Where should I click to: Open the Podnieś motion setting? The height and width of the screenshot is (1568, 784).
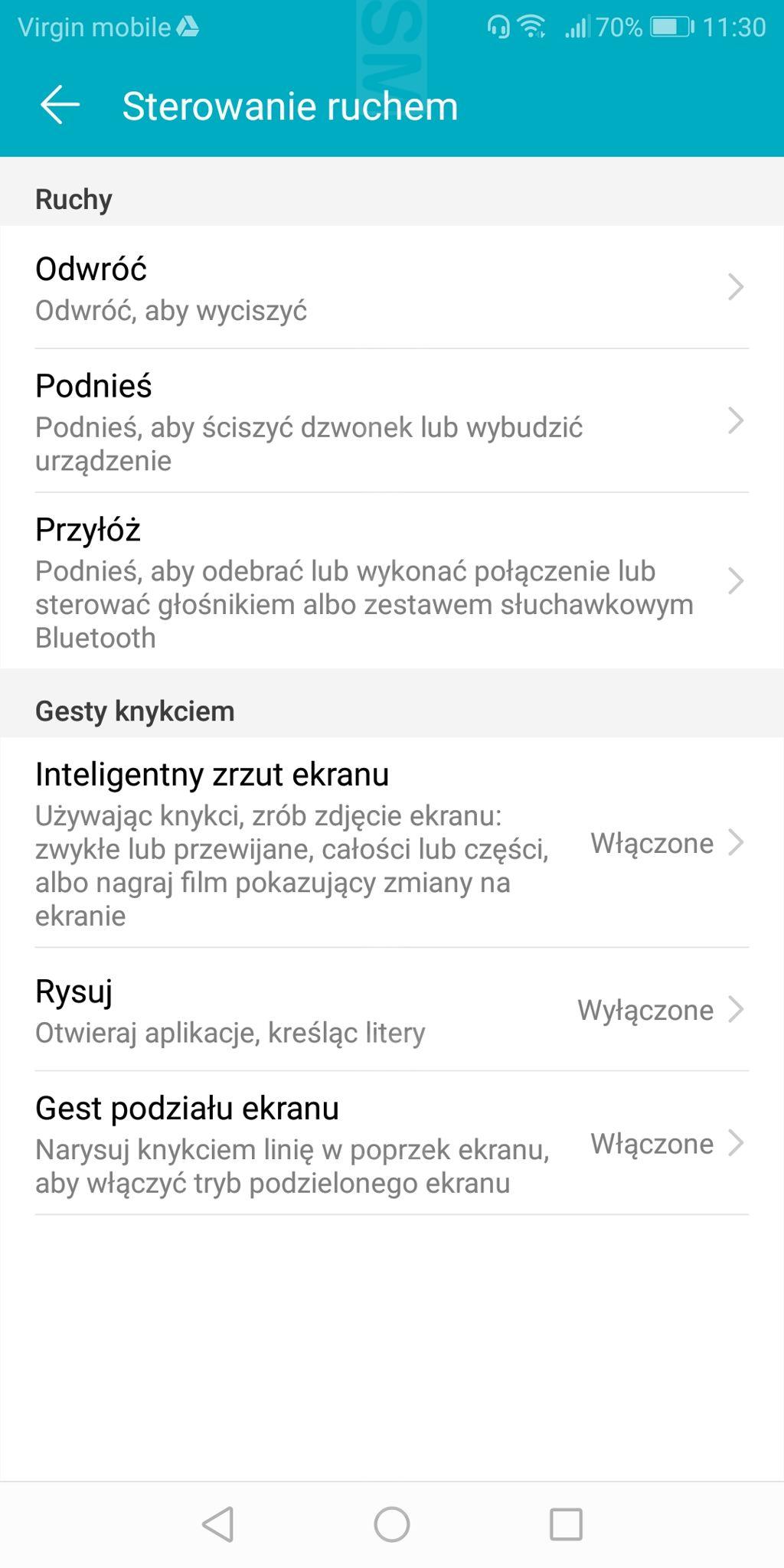coord(390,421)
